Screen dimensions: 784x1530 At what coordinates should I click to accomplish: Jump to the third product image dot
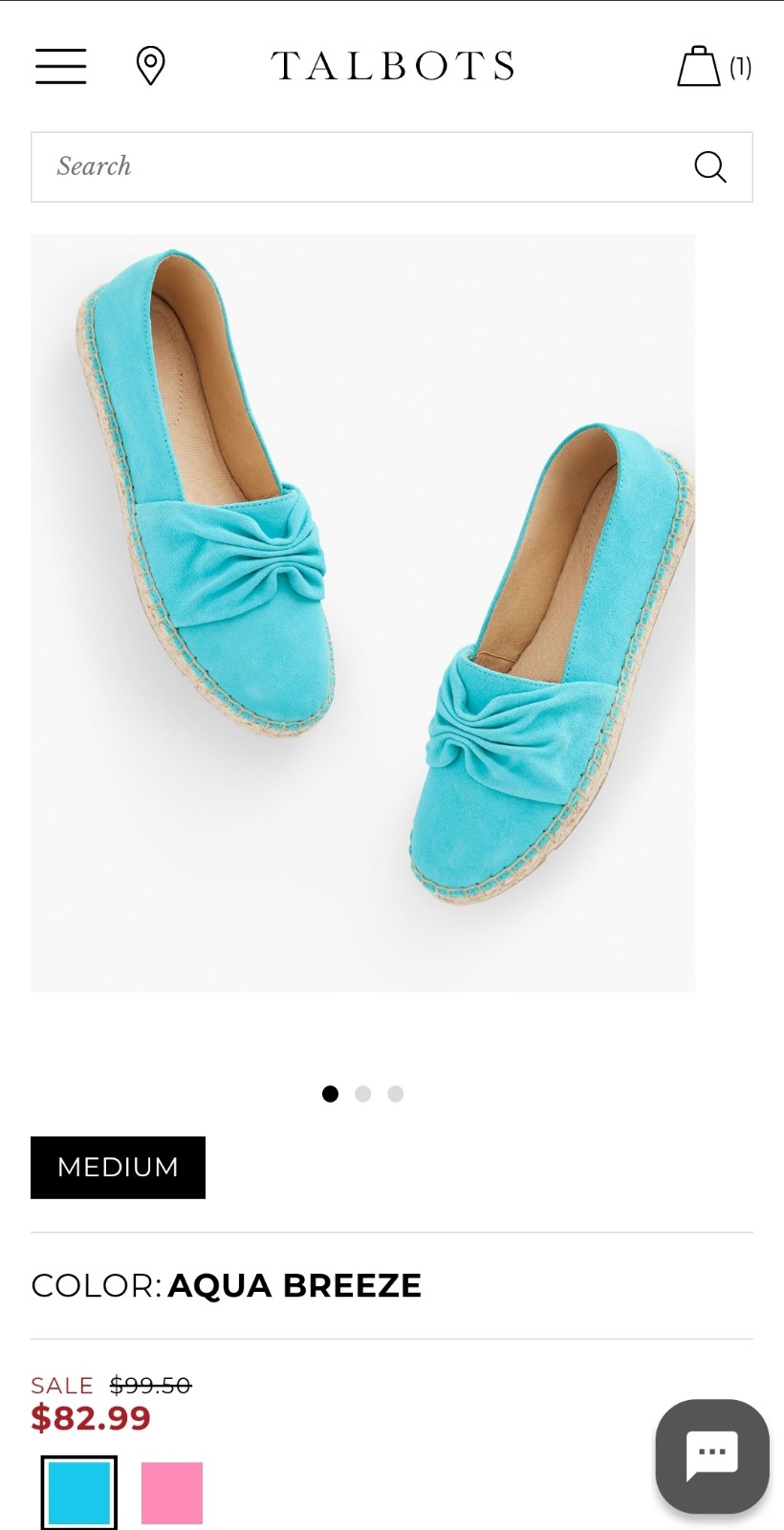(x=396, y=1094)
